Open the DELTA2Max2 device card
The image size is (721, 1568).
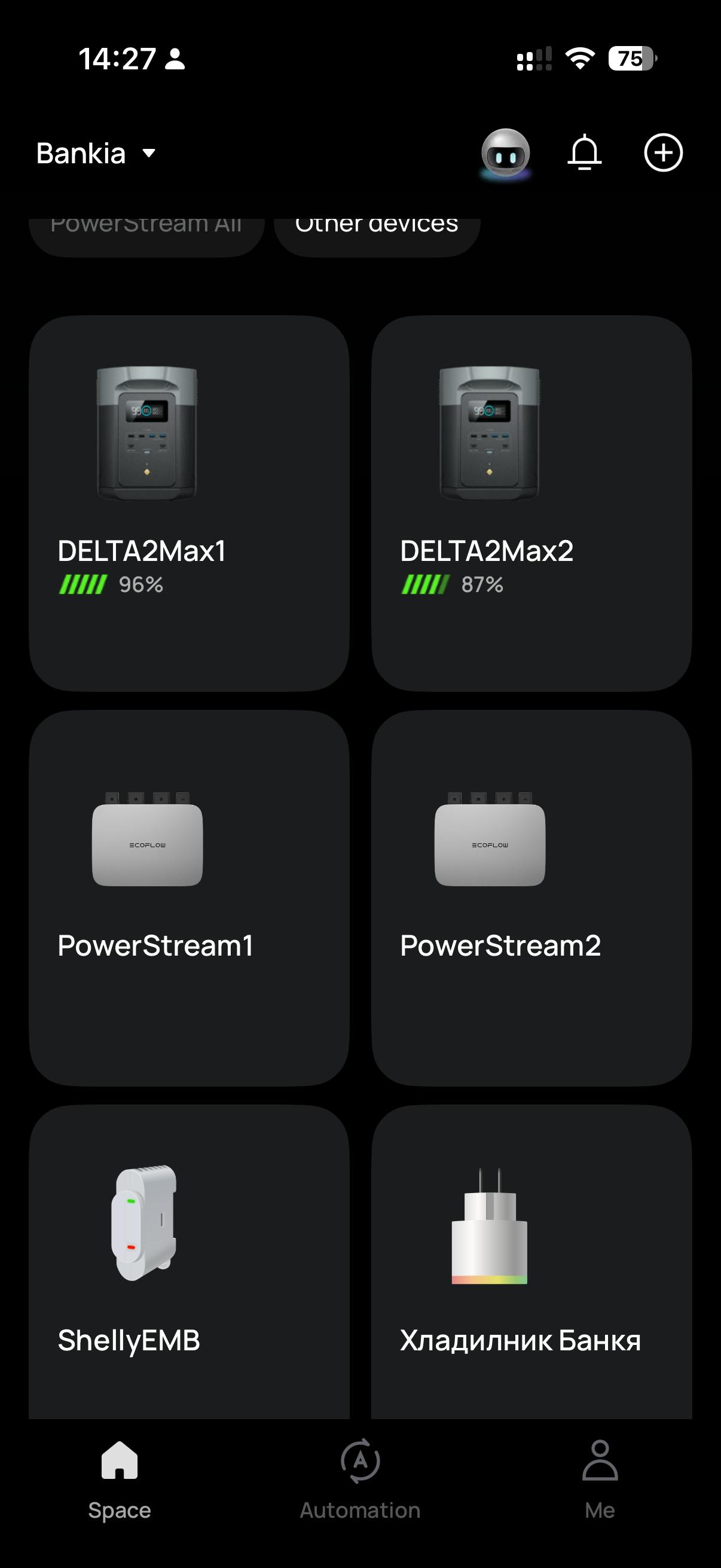click(531, 503)
